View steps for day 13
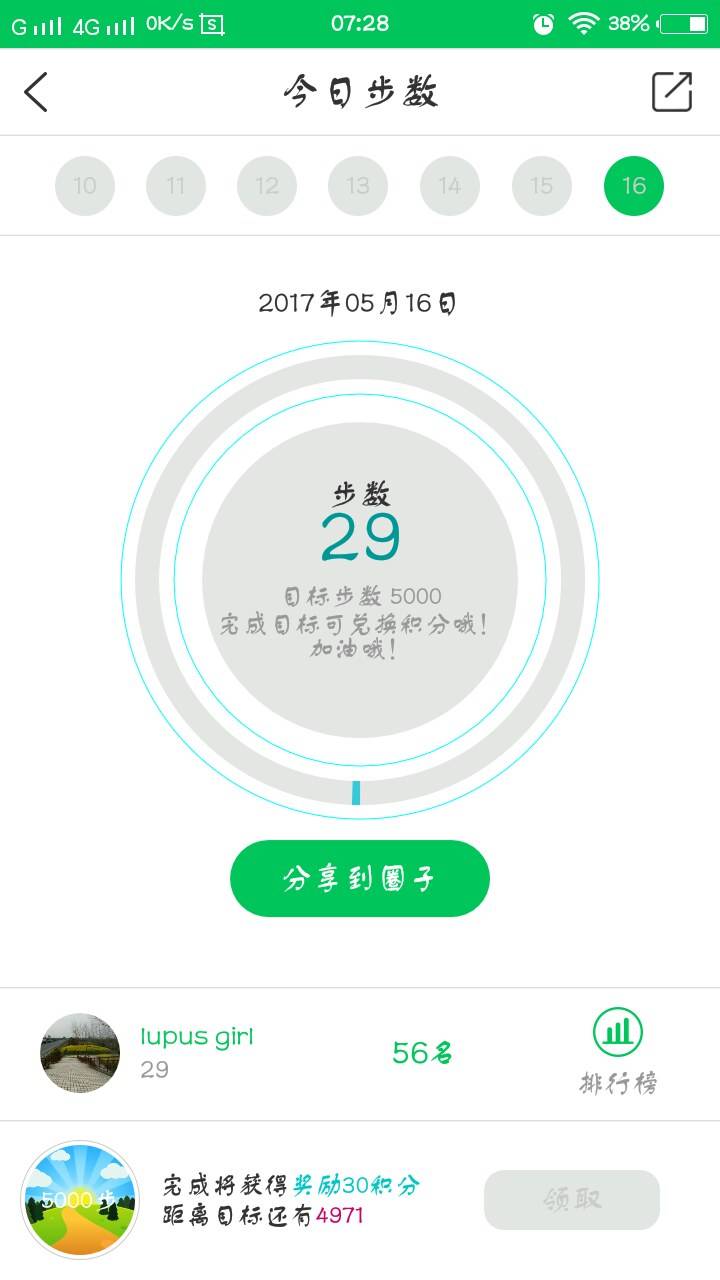The height and width of the screenshot is (1280, 720). pyautogui.click(x=358, y=186)
